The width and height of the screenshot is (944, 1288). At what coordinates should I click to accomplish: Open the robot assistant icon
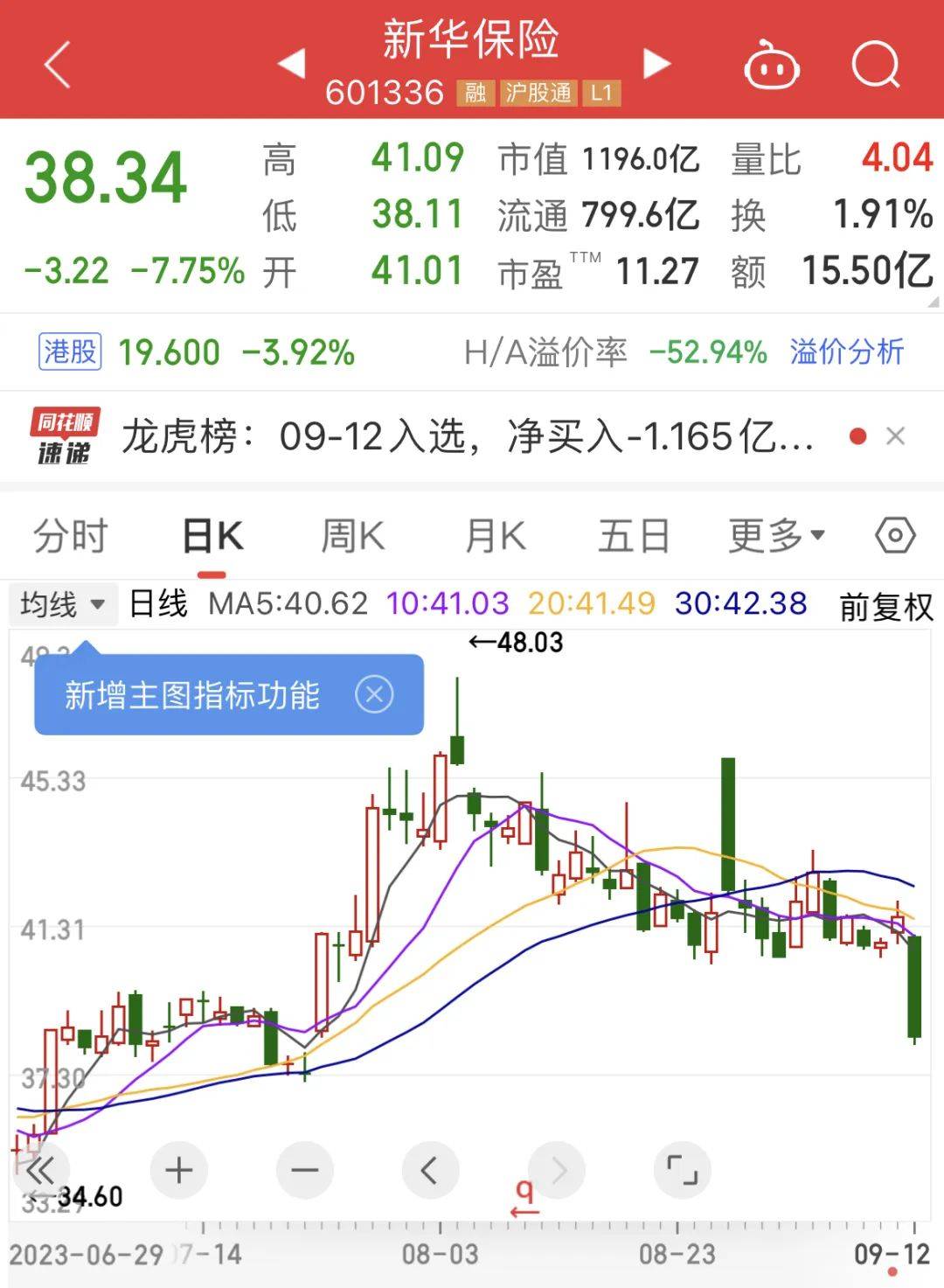point(771,66)
